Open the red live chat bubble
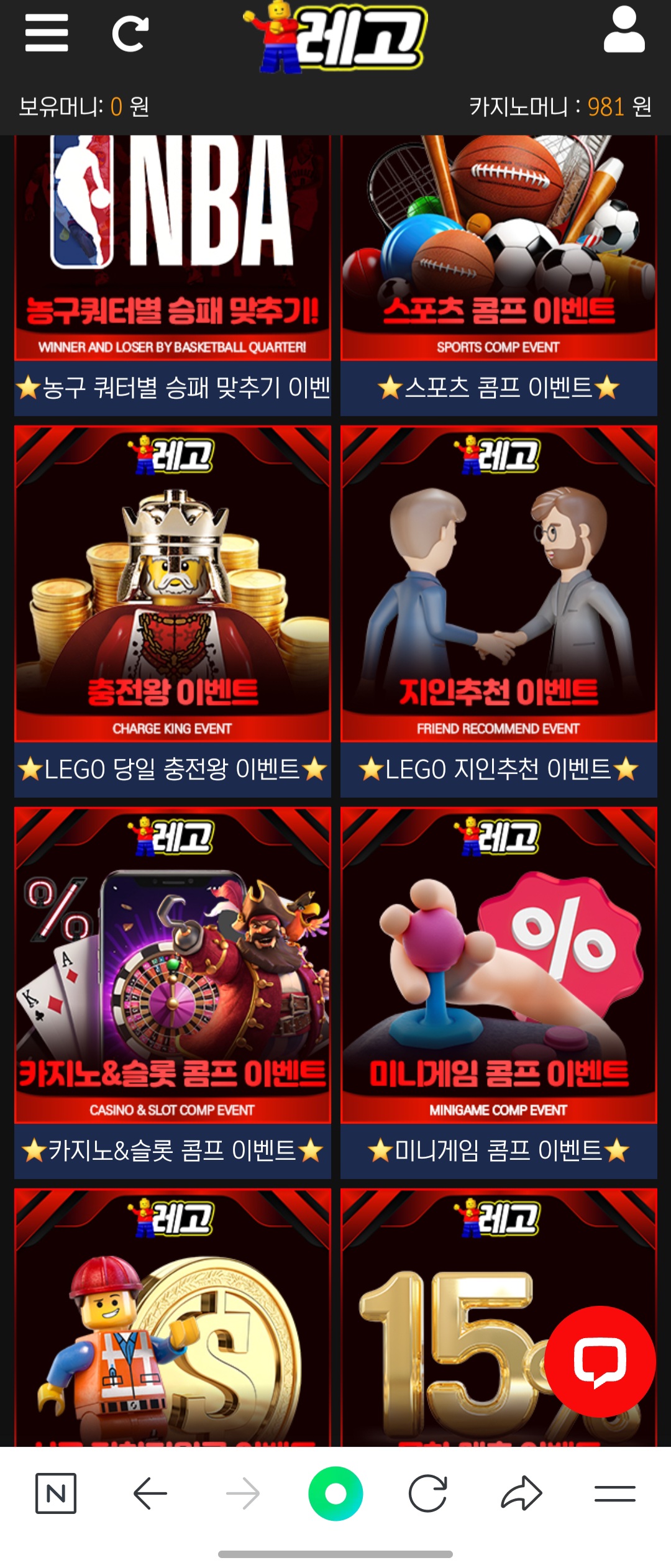671x1568 pixels. pyautogui.click(x=600, y=1361)
